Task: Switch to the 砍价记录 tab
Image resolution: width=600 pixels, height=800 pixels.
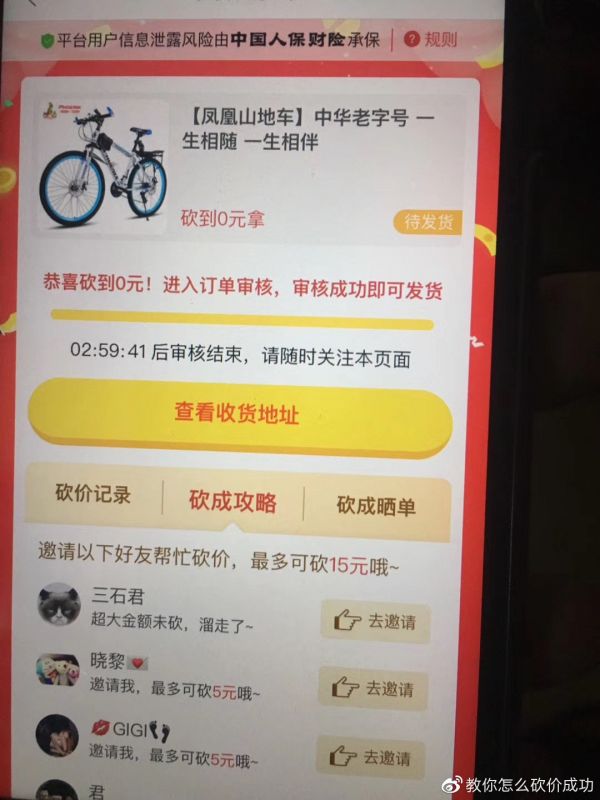Action: click(93, 496)
